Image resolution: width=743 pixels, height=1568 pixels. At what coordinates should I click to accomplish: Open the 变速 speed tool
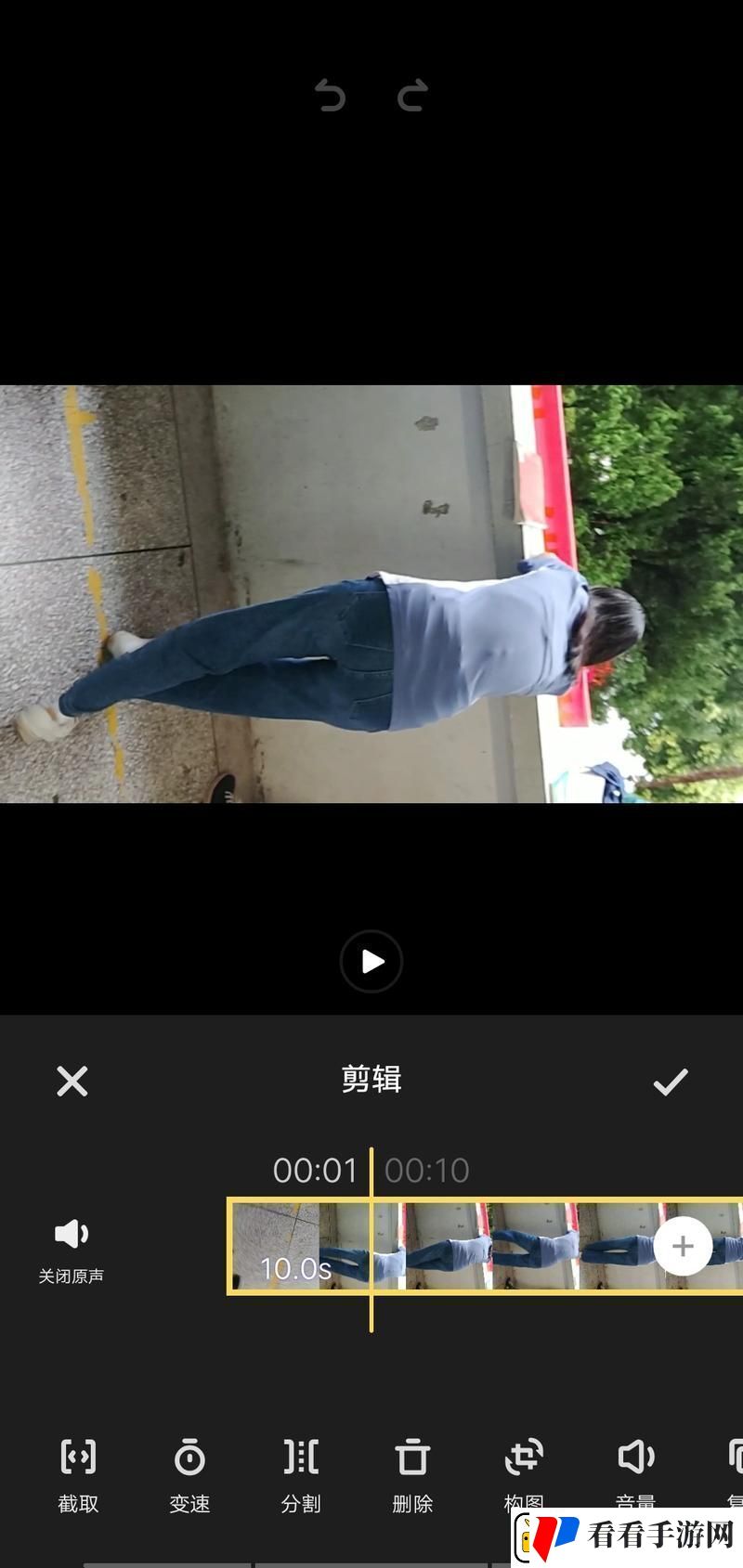(x=189, y=1473)
